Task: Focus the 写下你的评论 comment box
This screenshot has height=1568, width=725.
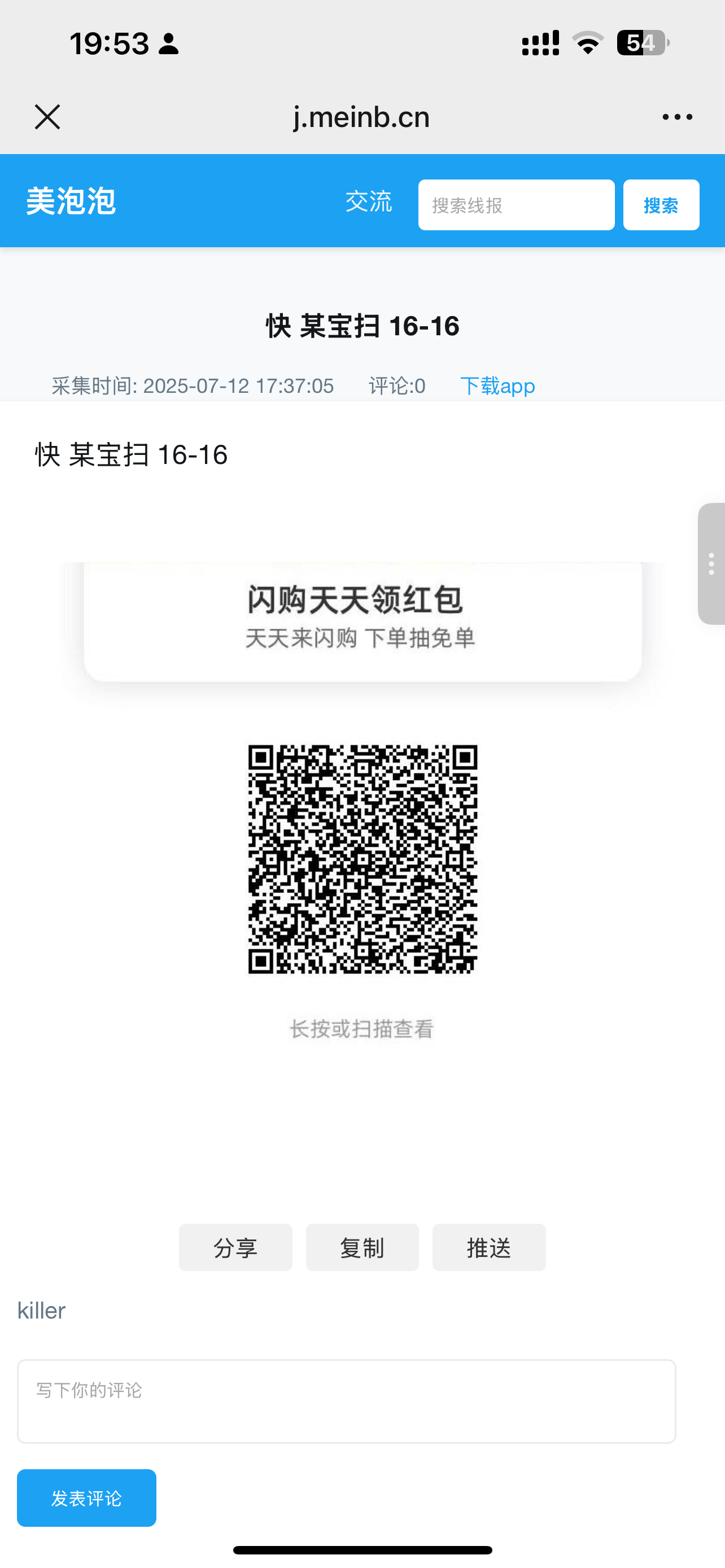Action: [x=346, y=1401]
